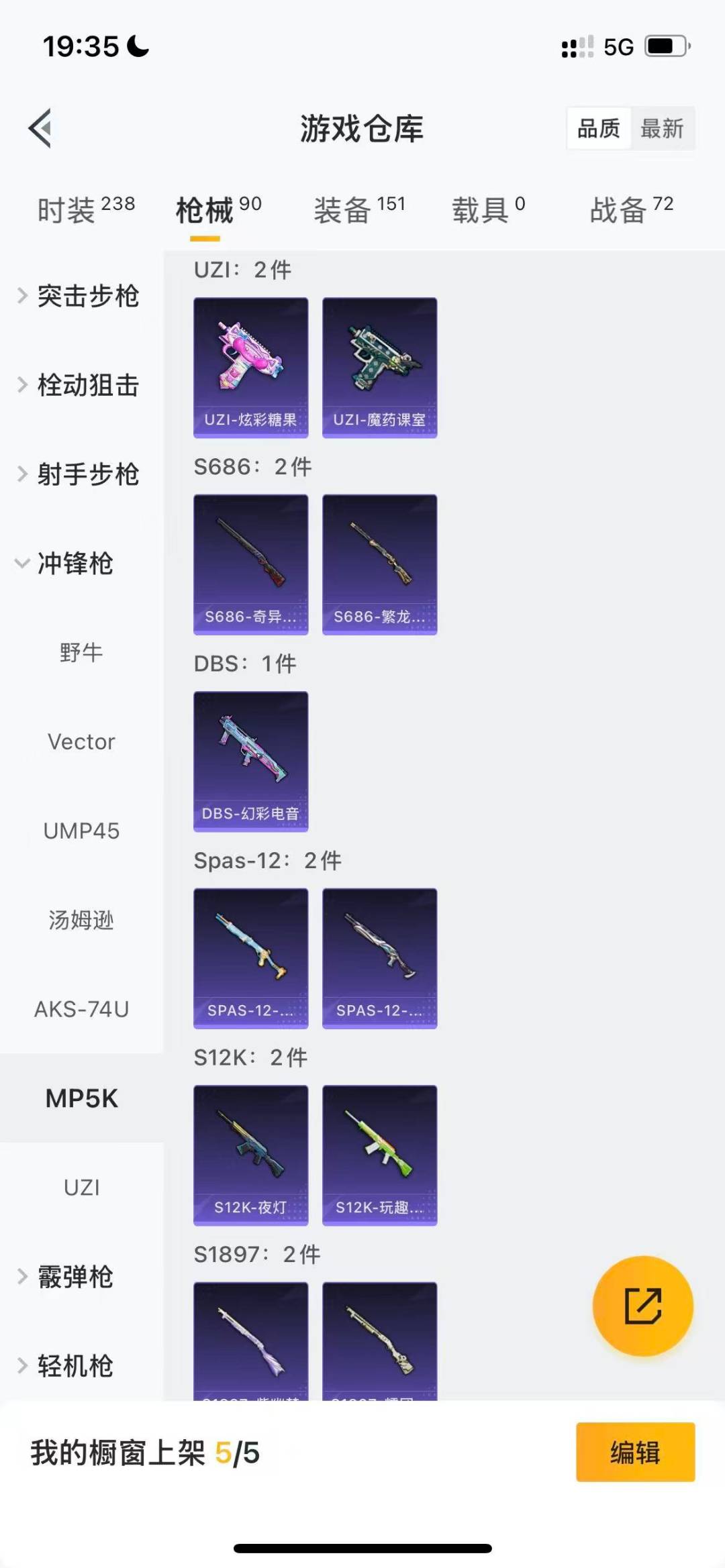The width and height of the screenshot is (725, 1568).
Task: Open the UZI-魔药课室 weapon skin
Action: coord(379,366)
